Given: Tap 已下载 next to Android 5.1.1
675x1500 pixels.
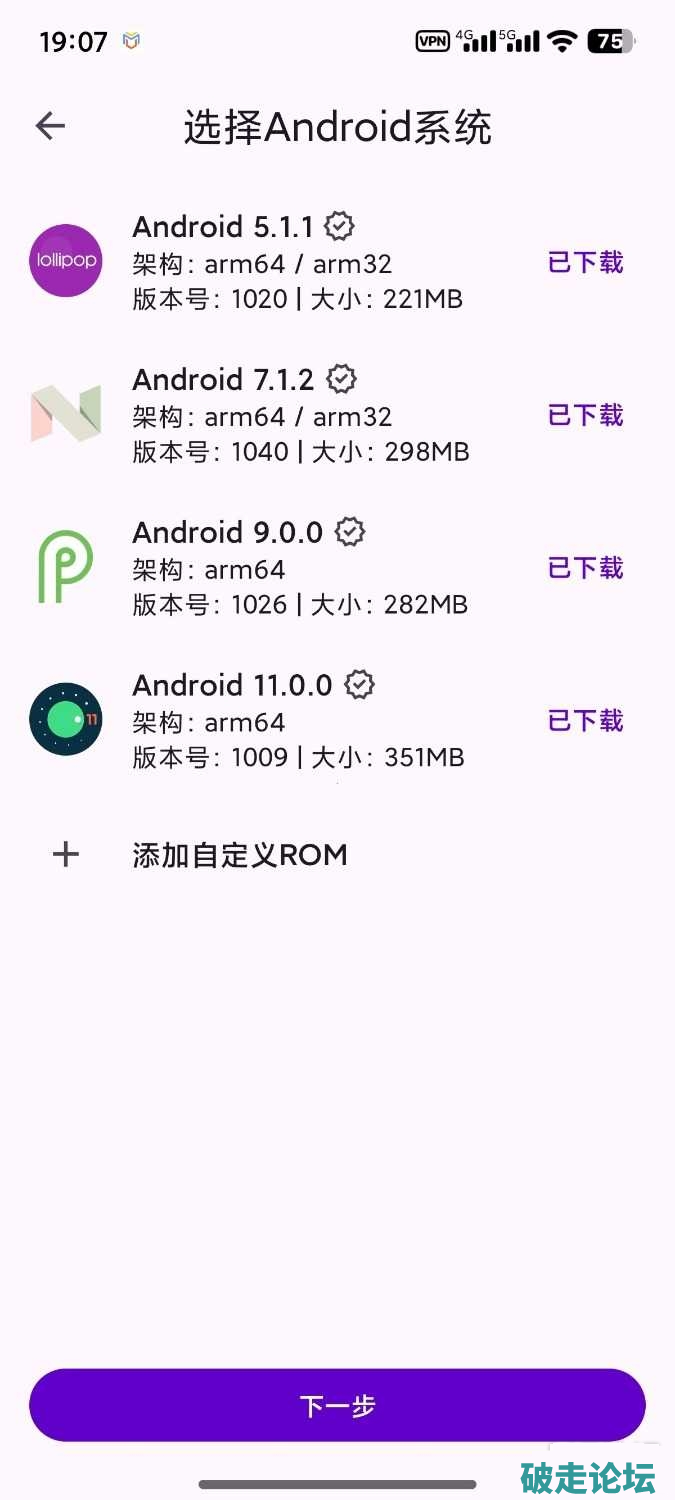Looking at the screenshot, I should coord(585,263).
